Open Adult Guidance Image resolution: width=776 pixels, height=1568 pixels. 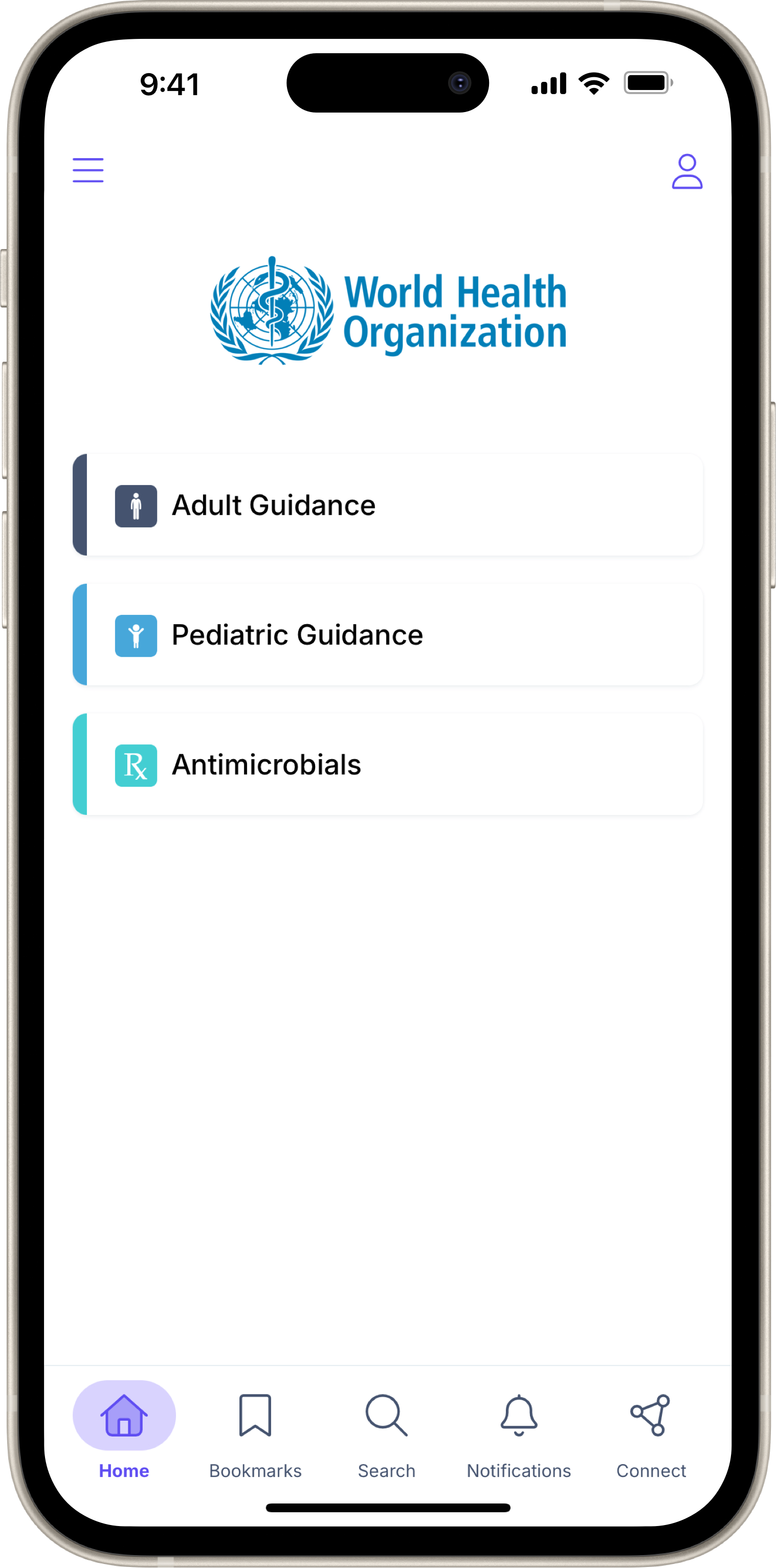click(x=388, y=505)
